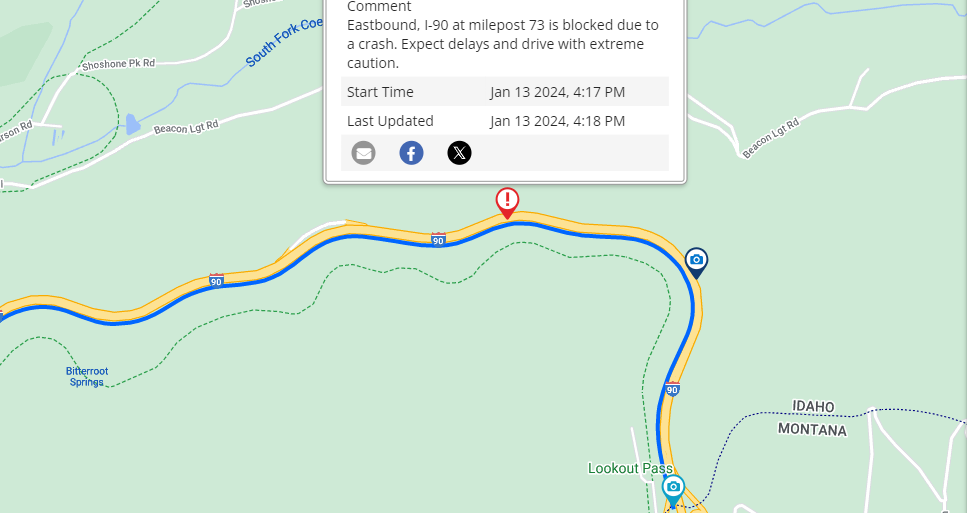977x513 pixels.
Task: Share the crash alert on X
Action: tap(459, 153)
